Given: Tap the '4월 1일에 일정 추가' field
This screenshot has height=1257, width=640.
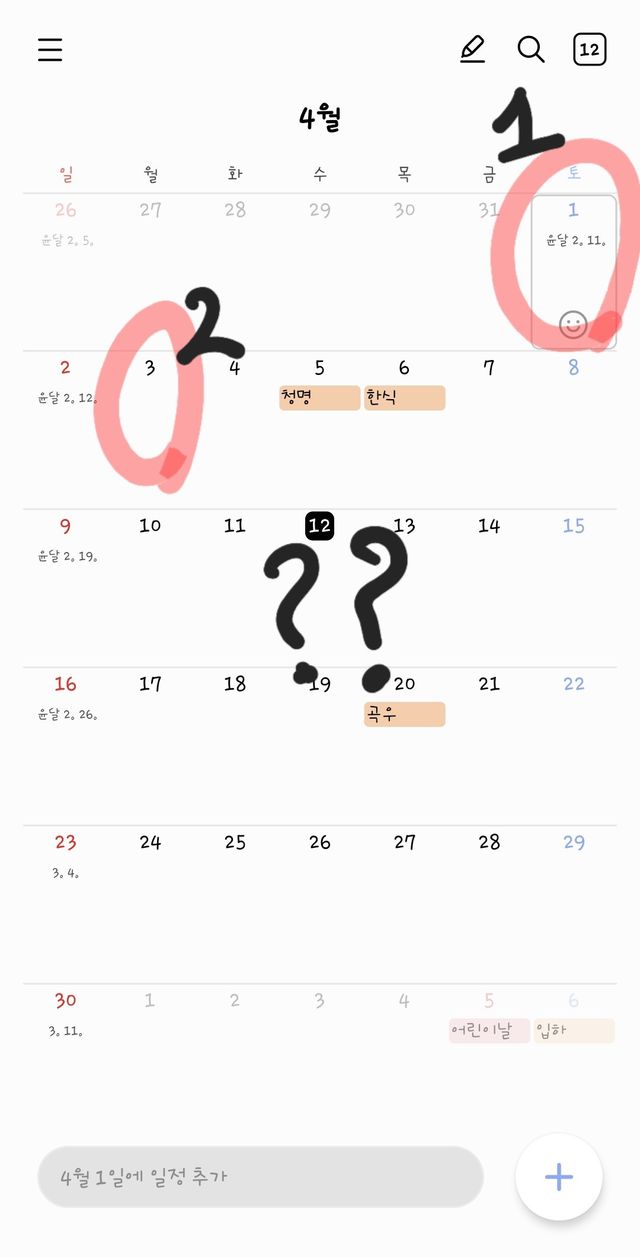Looking at the screenshot, I should pyautogui.click(x=260, y=1176).
